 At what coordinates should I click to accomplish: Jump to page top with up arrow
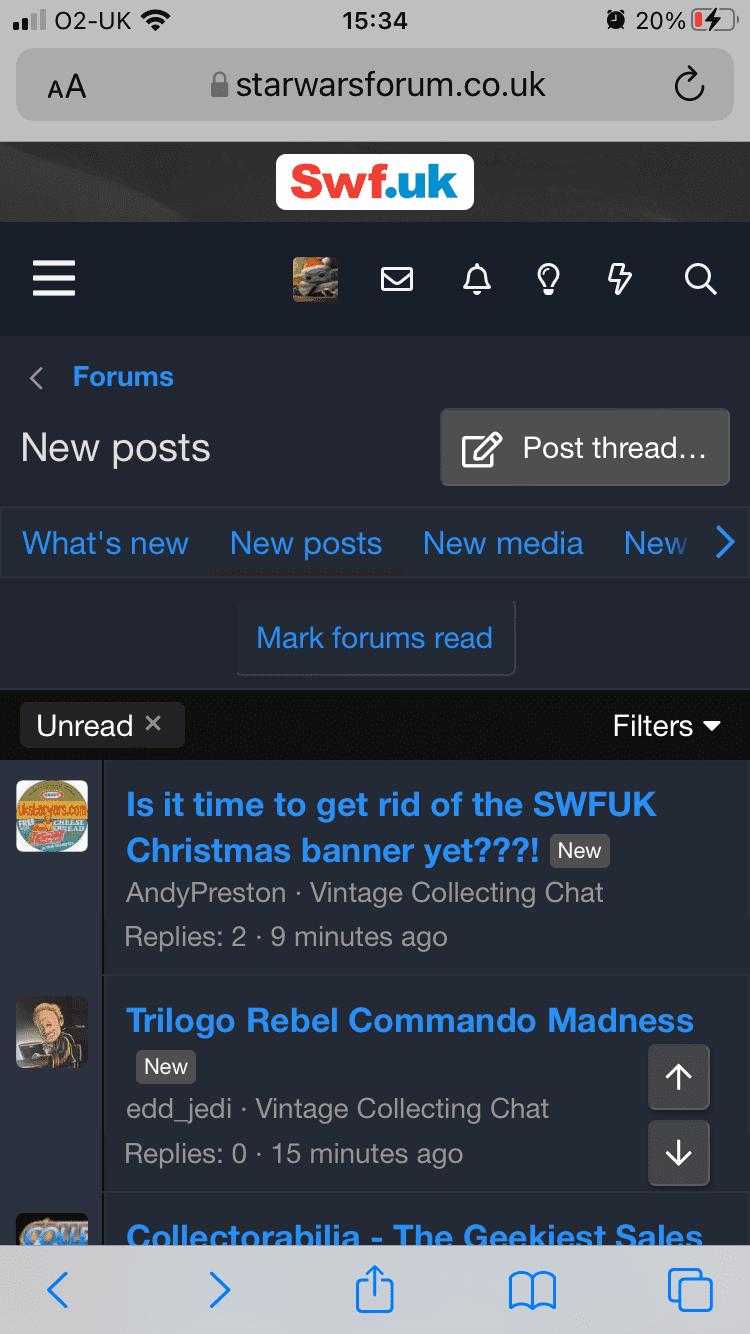point(678,1077)
